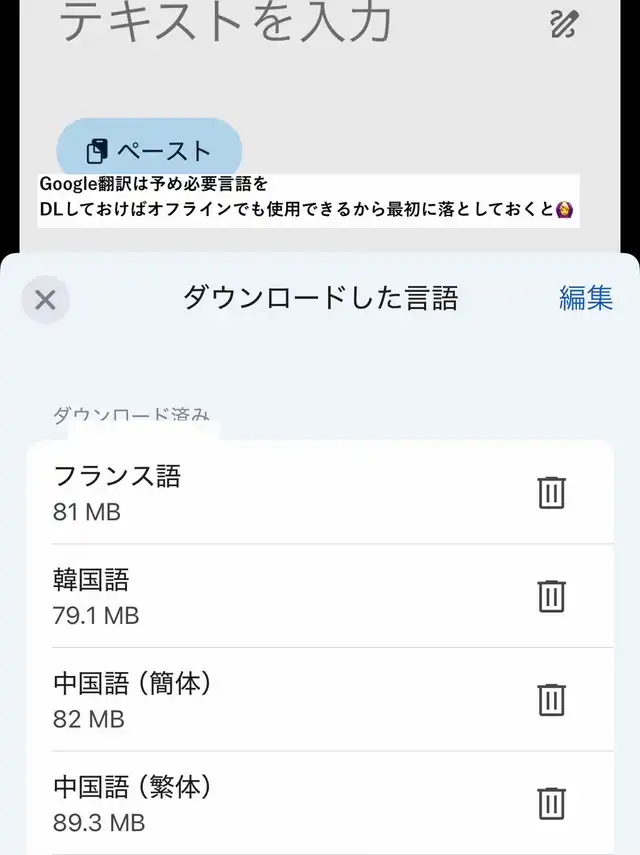
Task: Remove the 韓国語 language pack
Action: tap(552, 596)
